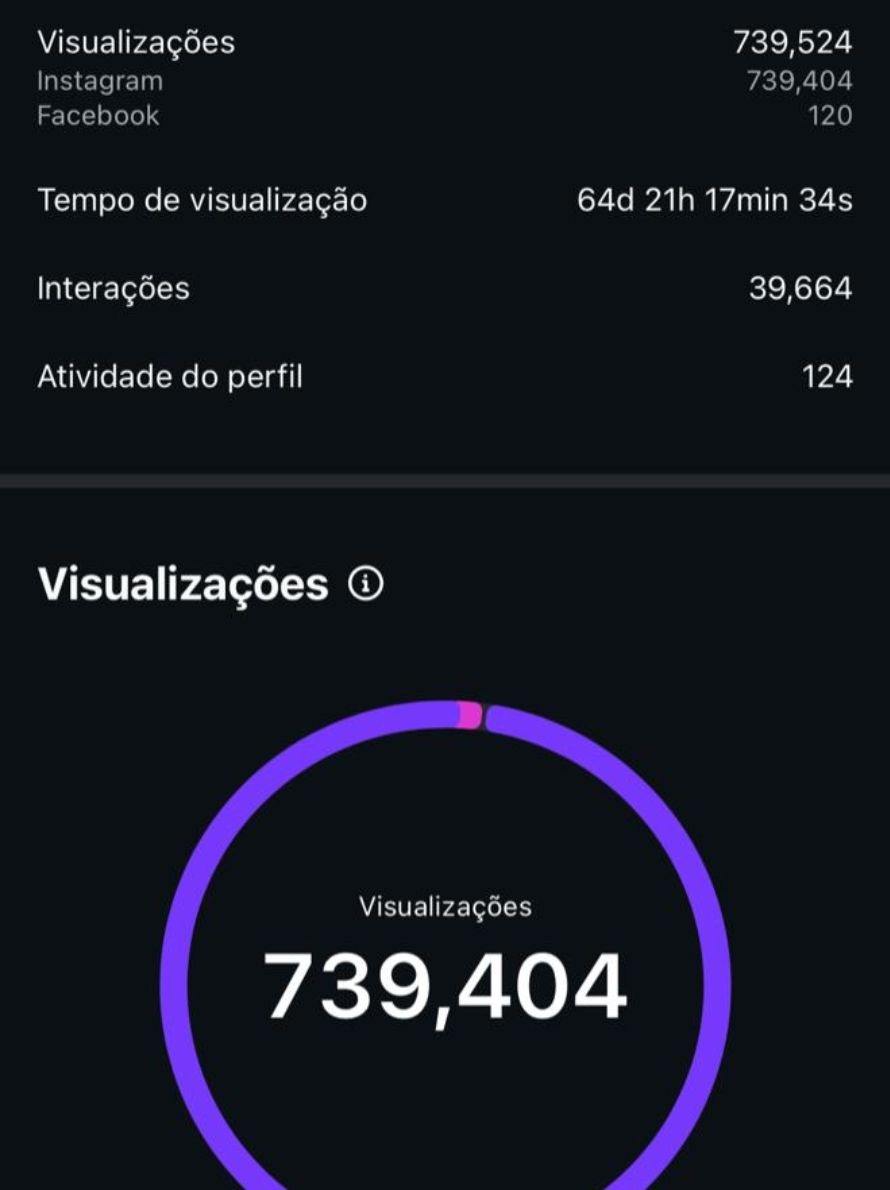The width and height of the screenshot is (890, 1190).
Task: Select the 64d 21h 17min 34s watch time
Action: pos(712,199)
